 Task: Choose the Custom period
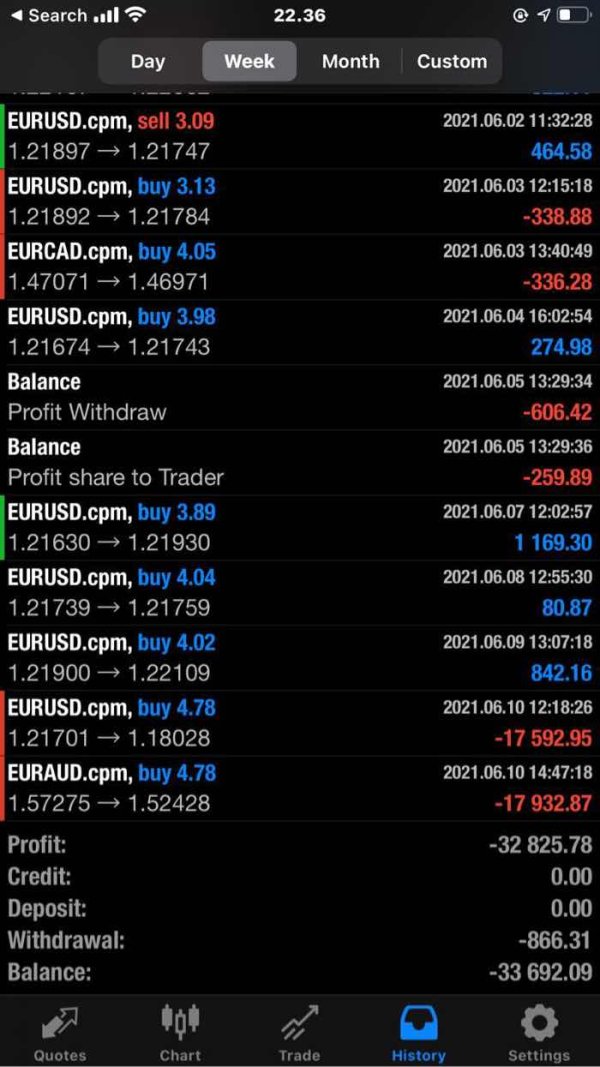[452, 61]
